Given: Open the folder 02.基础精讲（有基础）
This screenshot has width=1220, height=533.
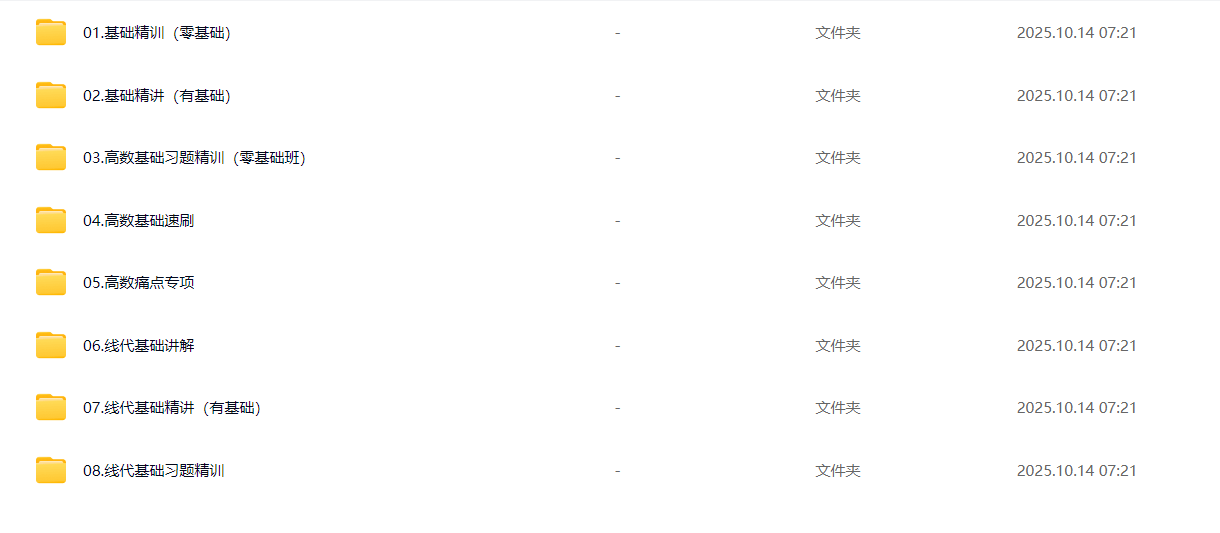Looking at the screenshot, I should pyautogui.click(x=157, y=96).
